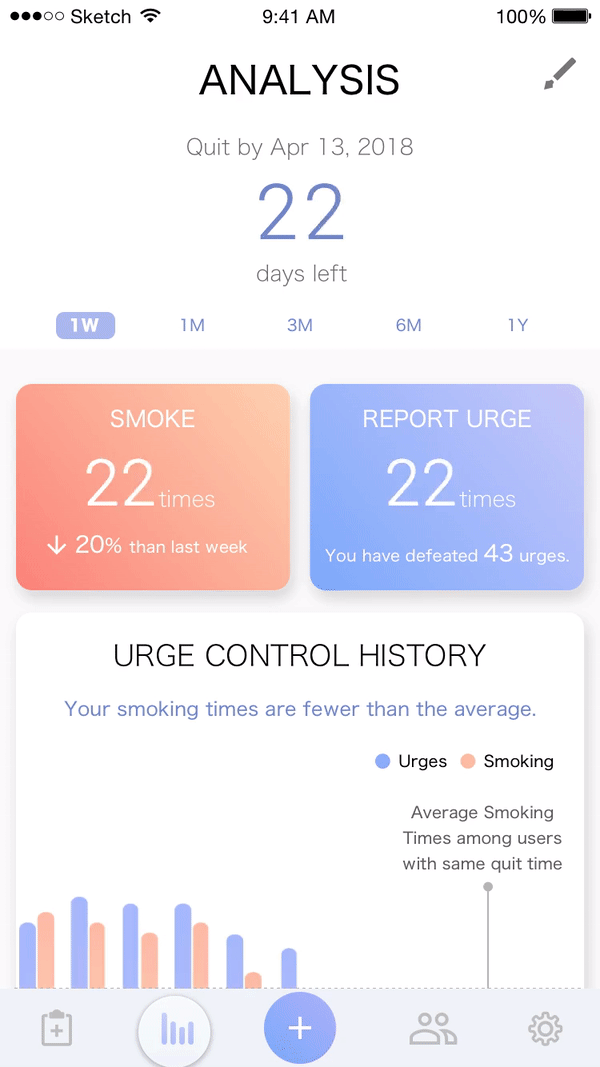Open the Smoke stats card
Image resolution: width=600 pixels, height=1067 pixels.
pyautogui.click(x=153, y=487)
